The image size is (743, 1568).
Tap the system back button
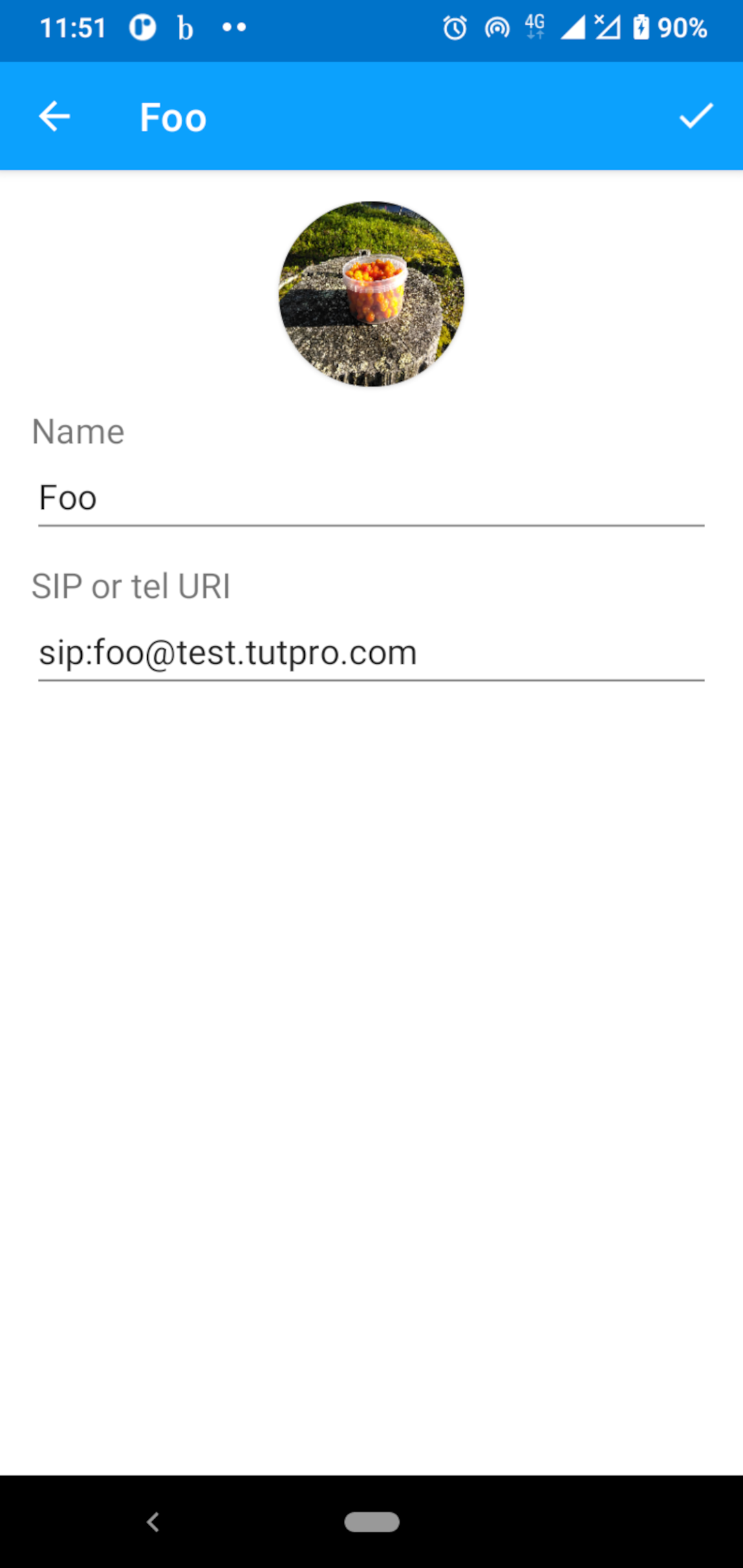[x=153, y=1521]
